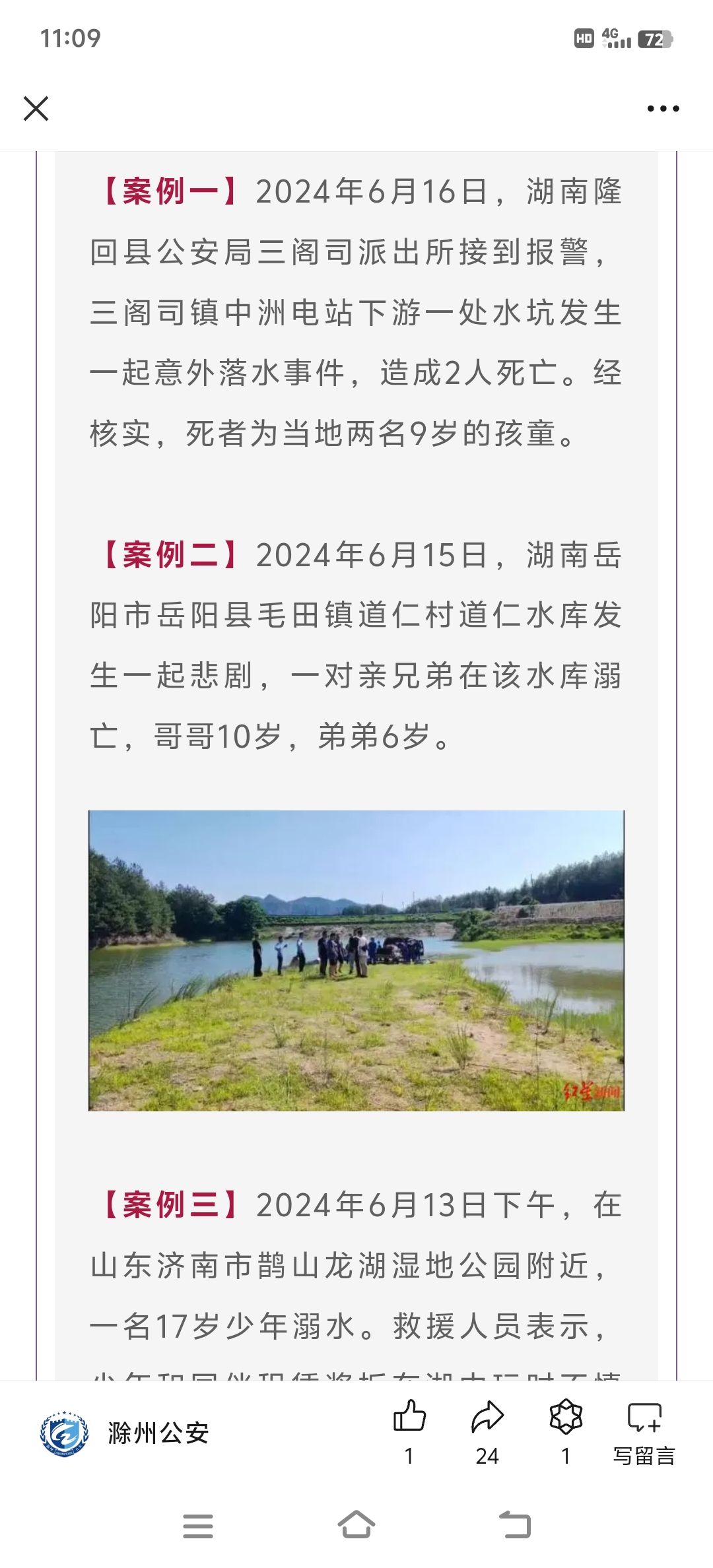Open the three-dot overflow menu
Image resolution: width=713 pixels, height=1568 pixels.
(663, 109)
